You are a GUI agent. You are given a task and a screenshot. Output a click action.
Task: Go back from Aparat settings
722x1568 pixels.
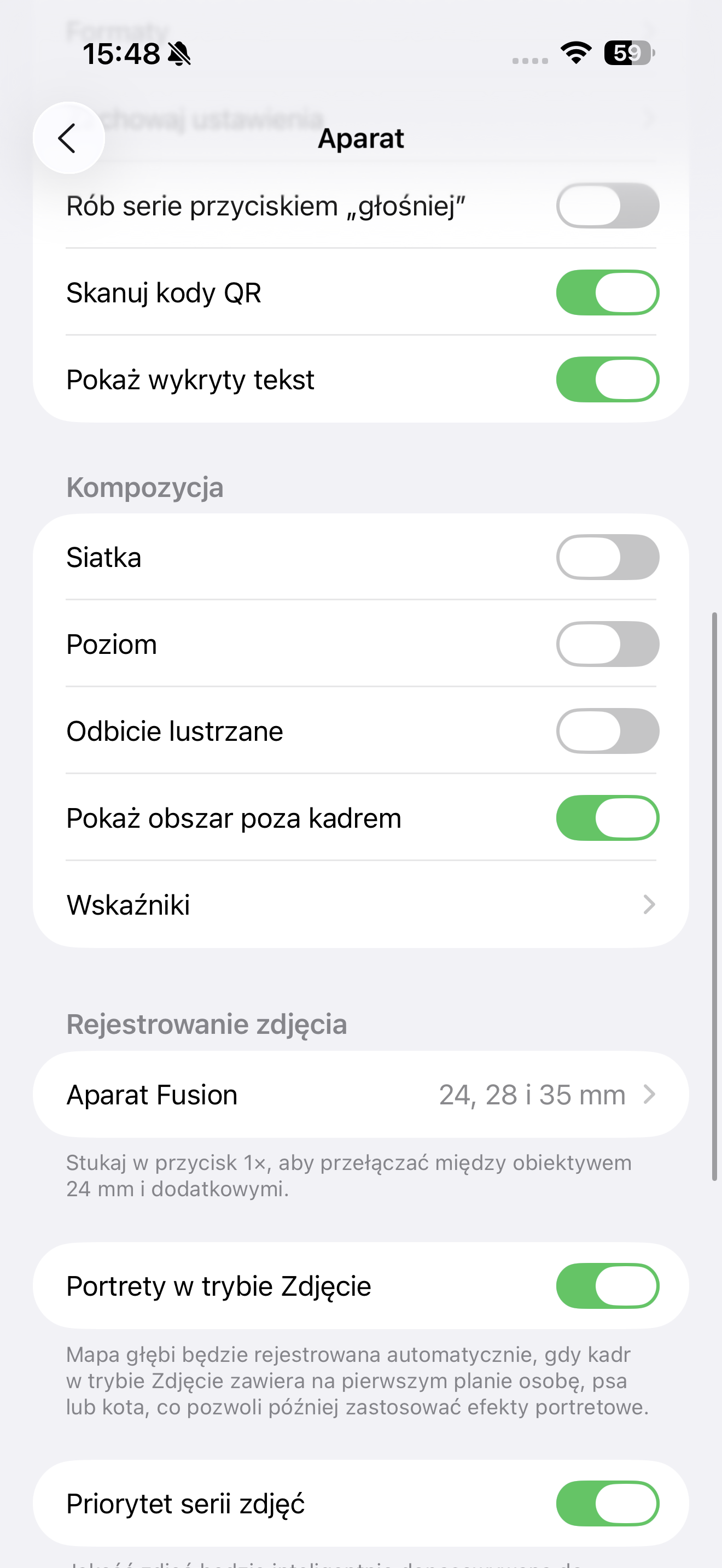tap(68, 138)
